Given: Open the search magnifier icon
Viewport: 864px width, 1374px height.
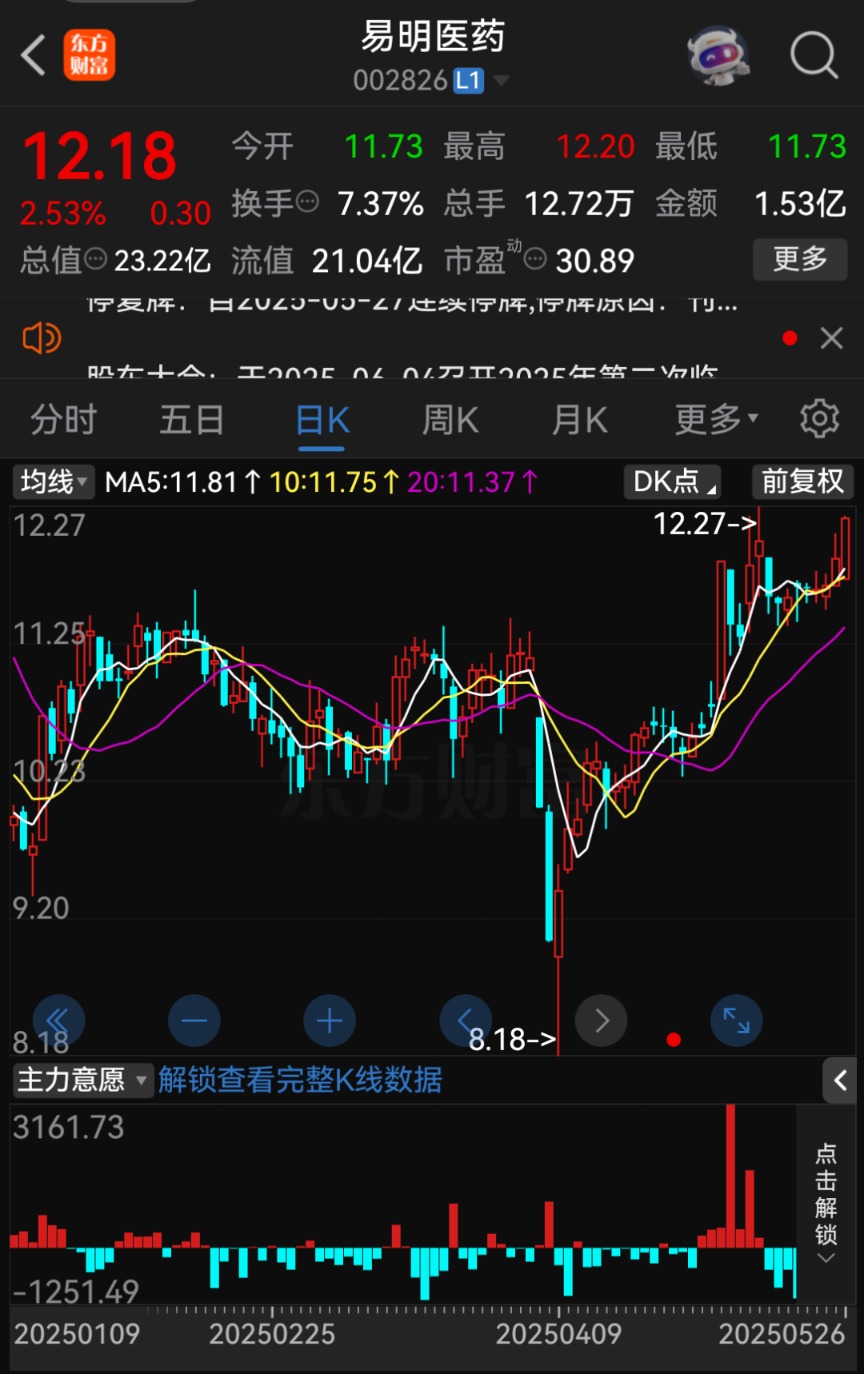Looking at the screenshot, I should pyautogui.click(x=813, y=55).
